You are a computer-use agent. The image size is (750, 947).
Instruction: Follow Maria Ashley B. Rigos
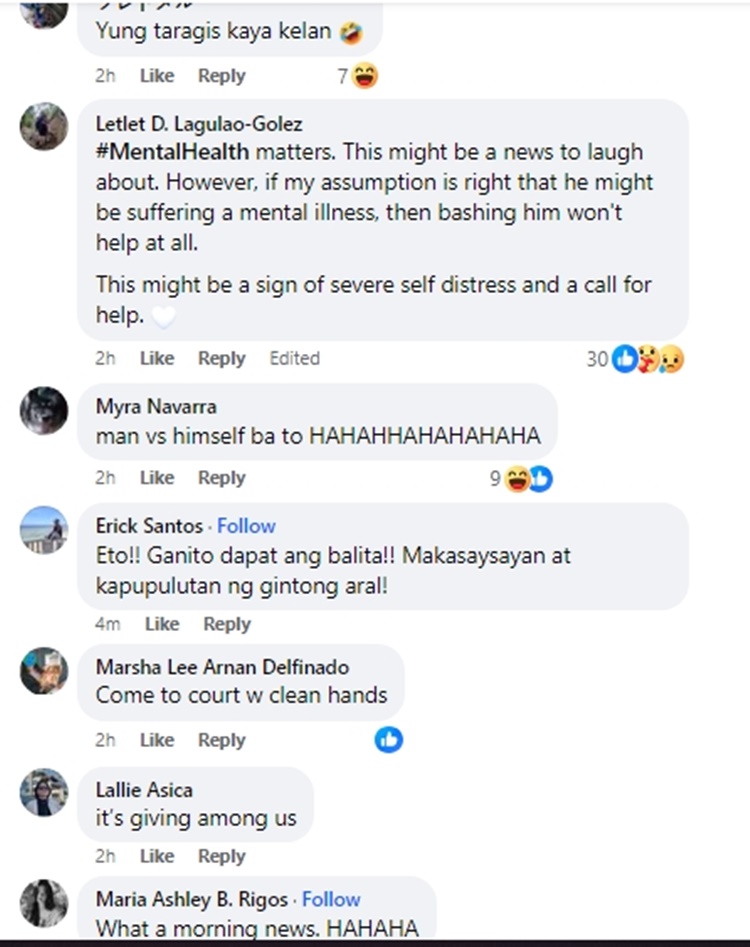tap(331, 899)
